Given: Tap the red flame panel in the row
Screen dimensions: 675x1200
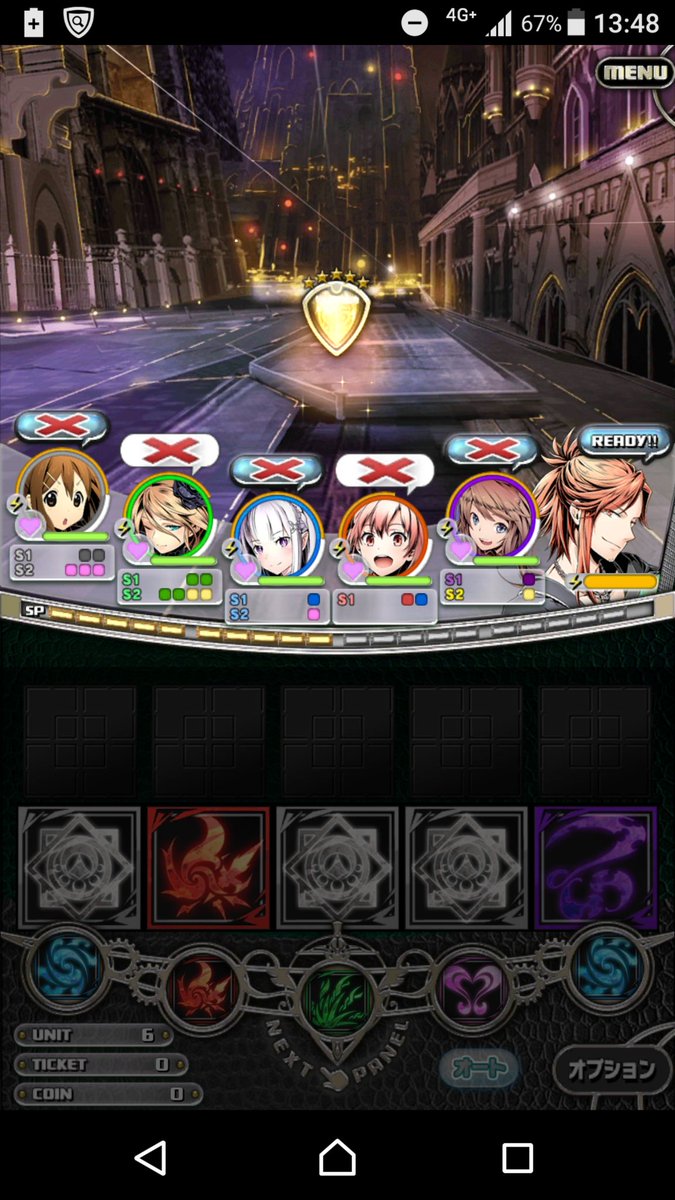Looking at the screenshot, I should tap(208, 868).
